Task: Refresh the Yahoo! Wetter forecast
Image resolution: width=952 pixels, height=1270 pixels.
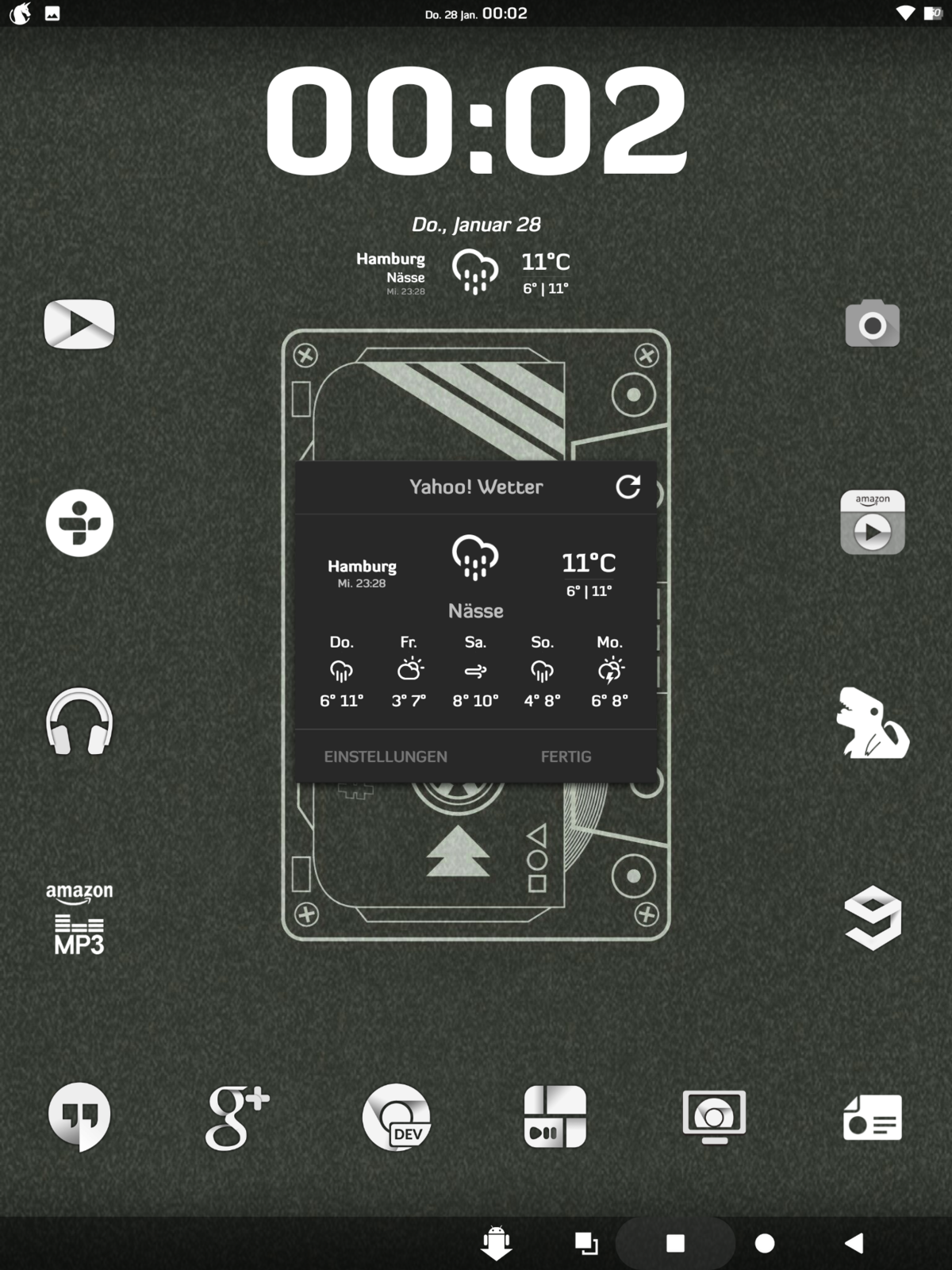Action: click(x=628, y=487)
